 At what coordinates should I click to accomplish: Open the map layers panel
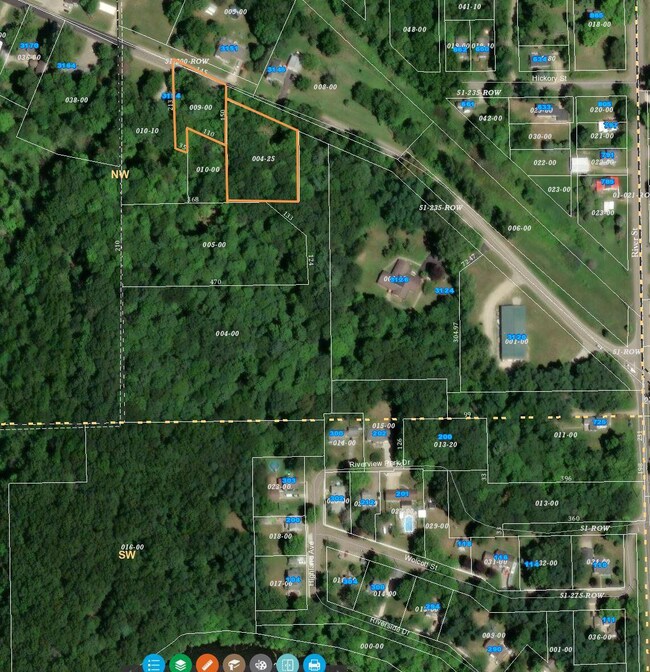(181, 664)
